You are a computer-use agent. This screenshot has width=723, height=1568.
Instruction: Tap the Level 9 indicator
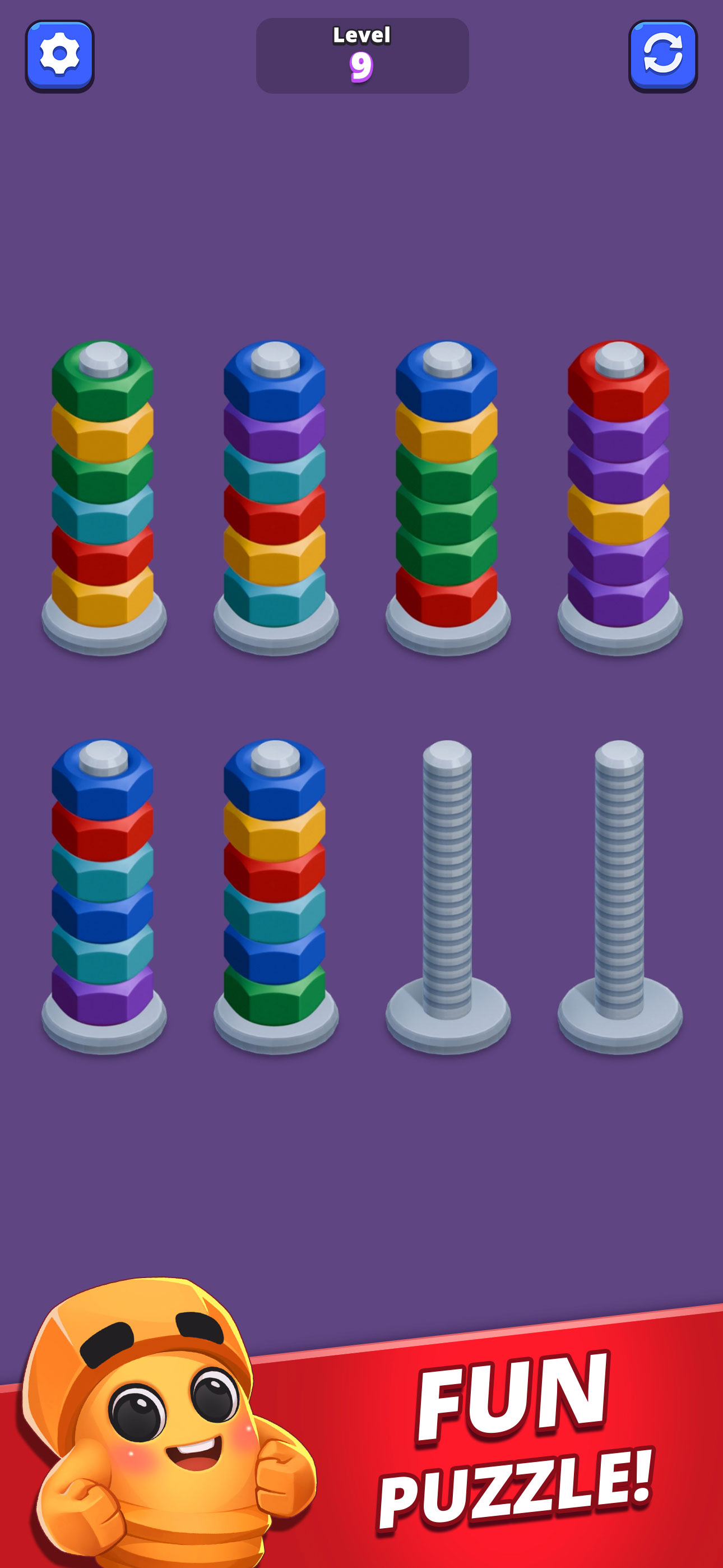[361, 55]
